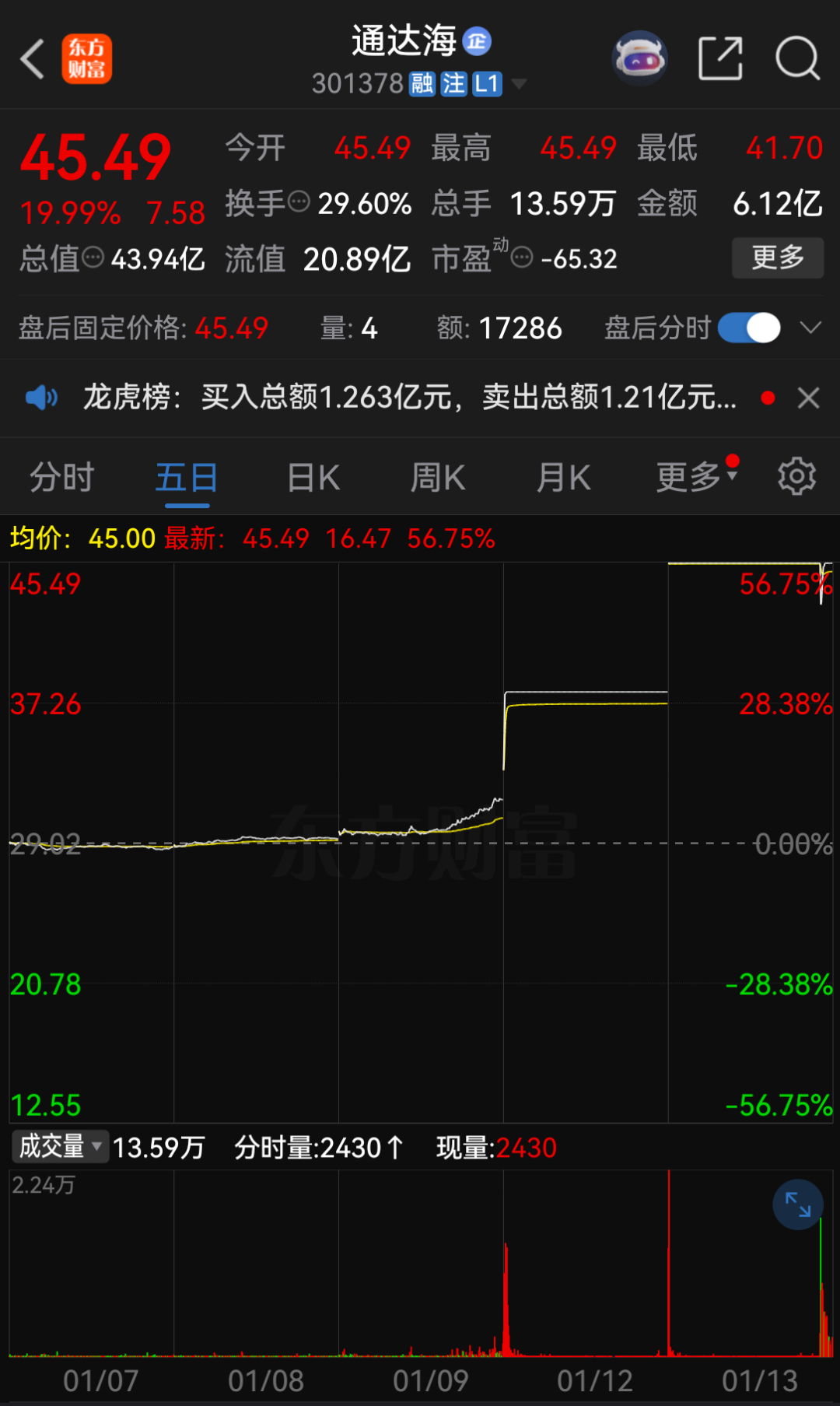Screen dimensions: 840x1406
Task: Open the robot AI assistant icon
Action: (639, 58)
